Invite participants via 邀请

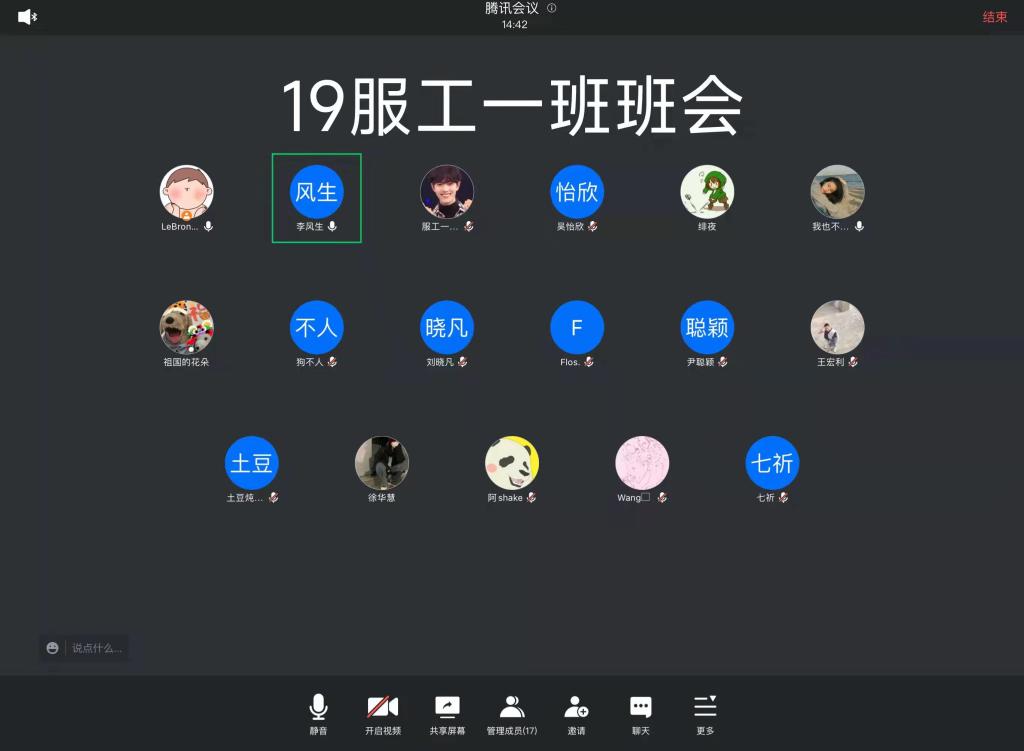576,715
